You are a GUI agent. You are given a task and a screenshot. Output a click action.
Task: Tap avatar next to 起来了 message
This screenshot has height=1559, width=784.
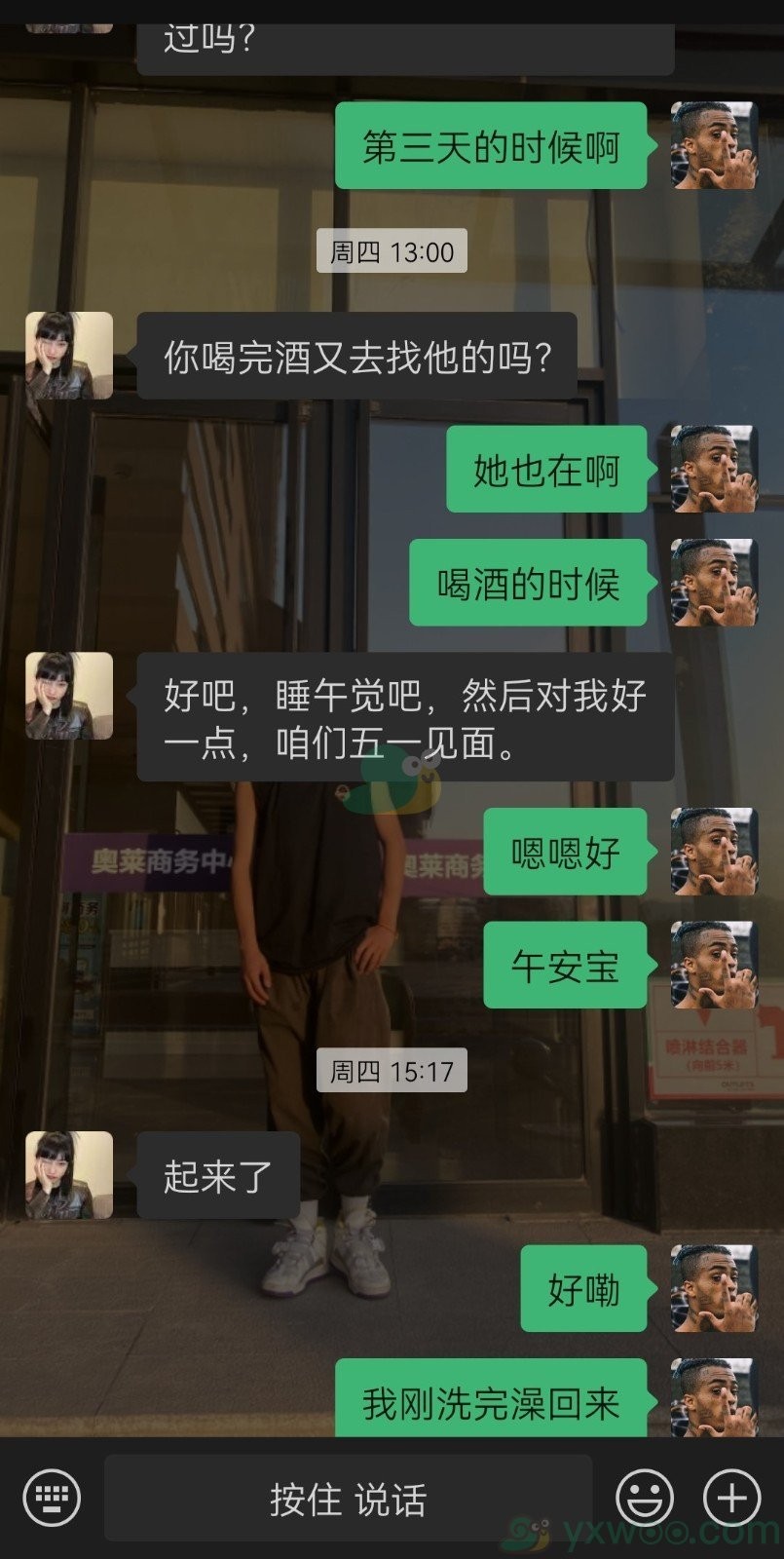tap(68, 1174)
